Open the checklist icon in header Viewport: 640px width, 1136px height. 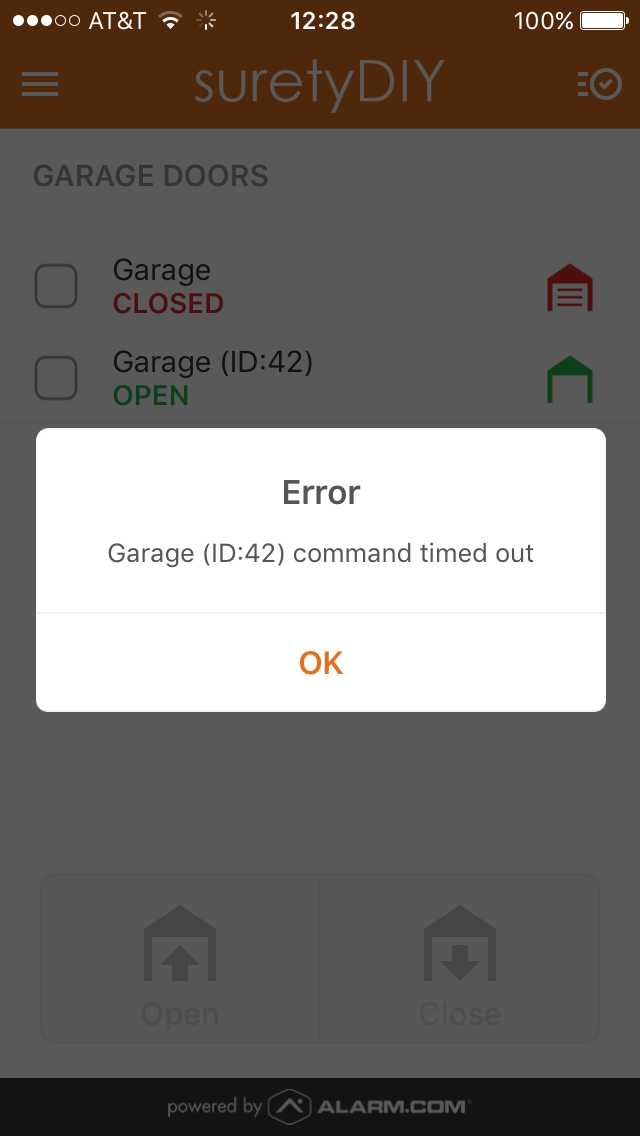pyautogui.click(x=599, y=85)
